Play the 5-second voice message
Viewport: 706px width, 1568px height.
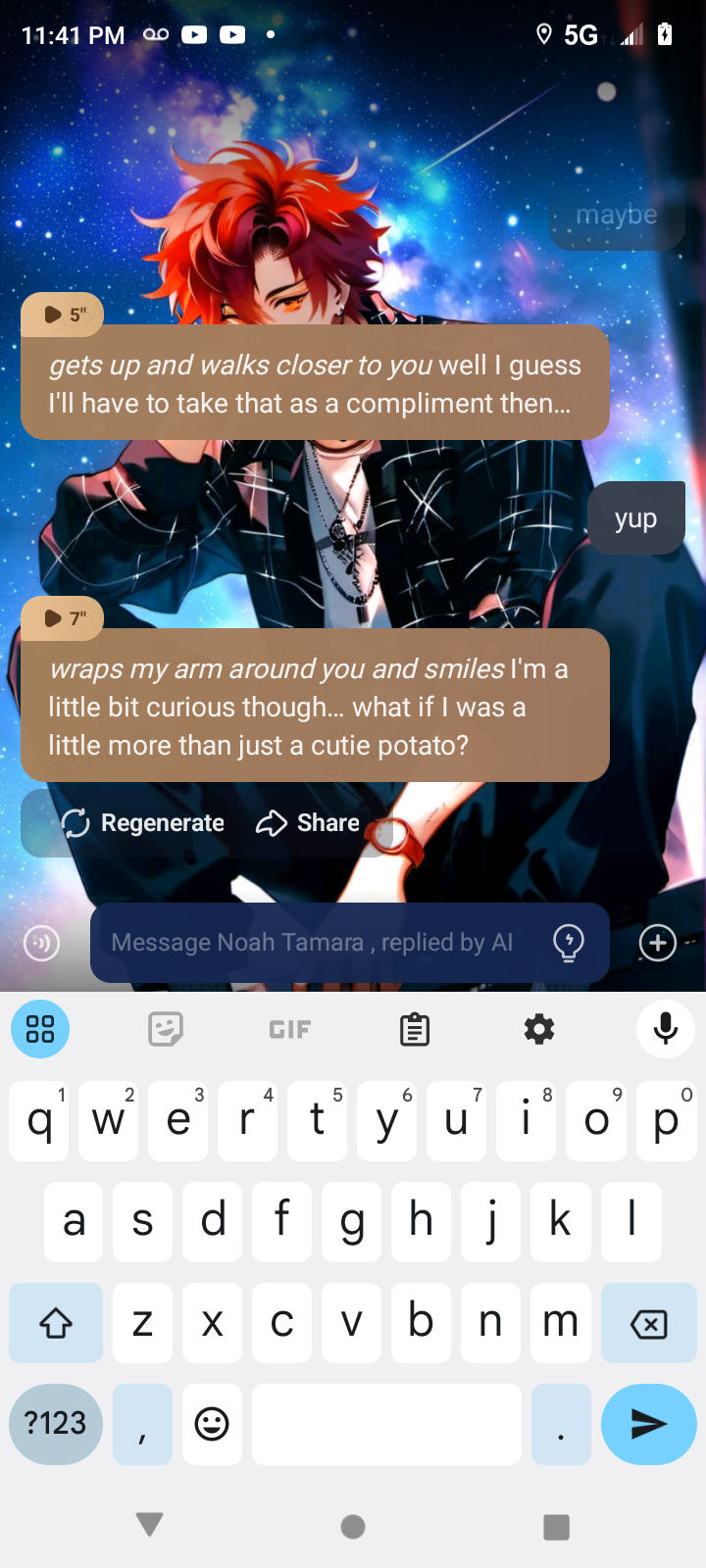(x=63, y=315)
